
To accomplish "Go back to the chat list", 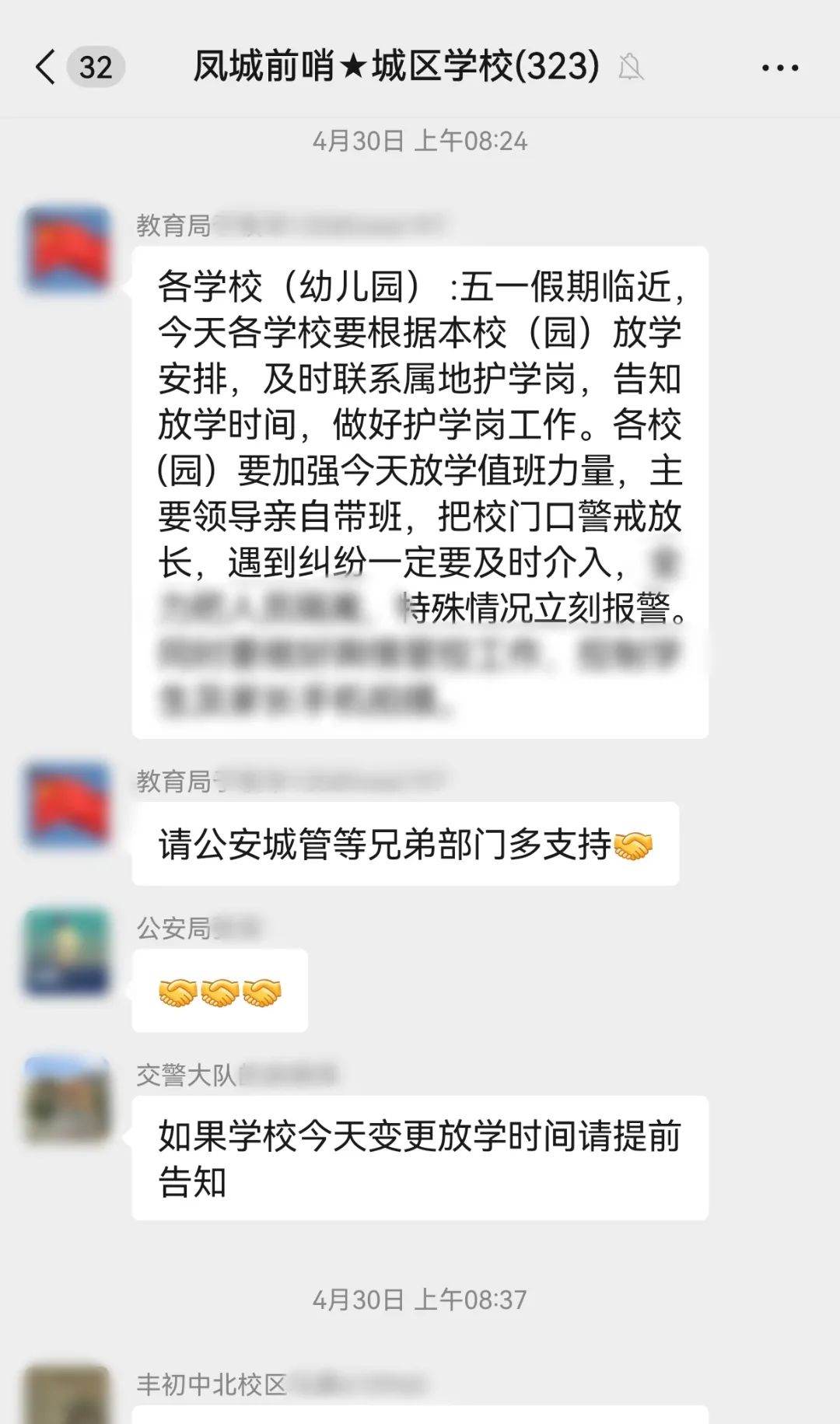I will pyautogui.click(x=47, y=67).
